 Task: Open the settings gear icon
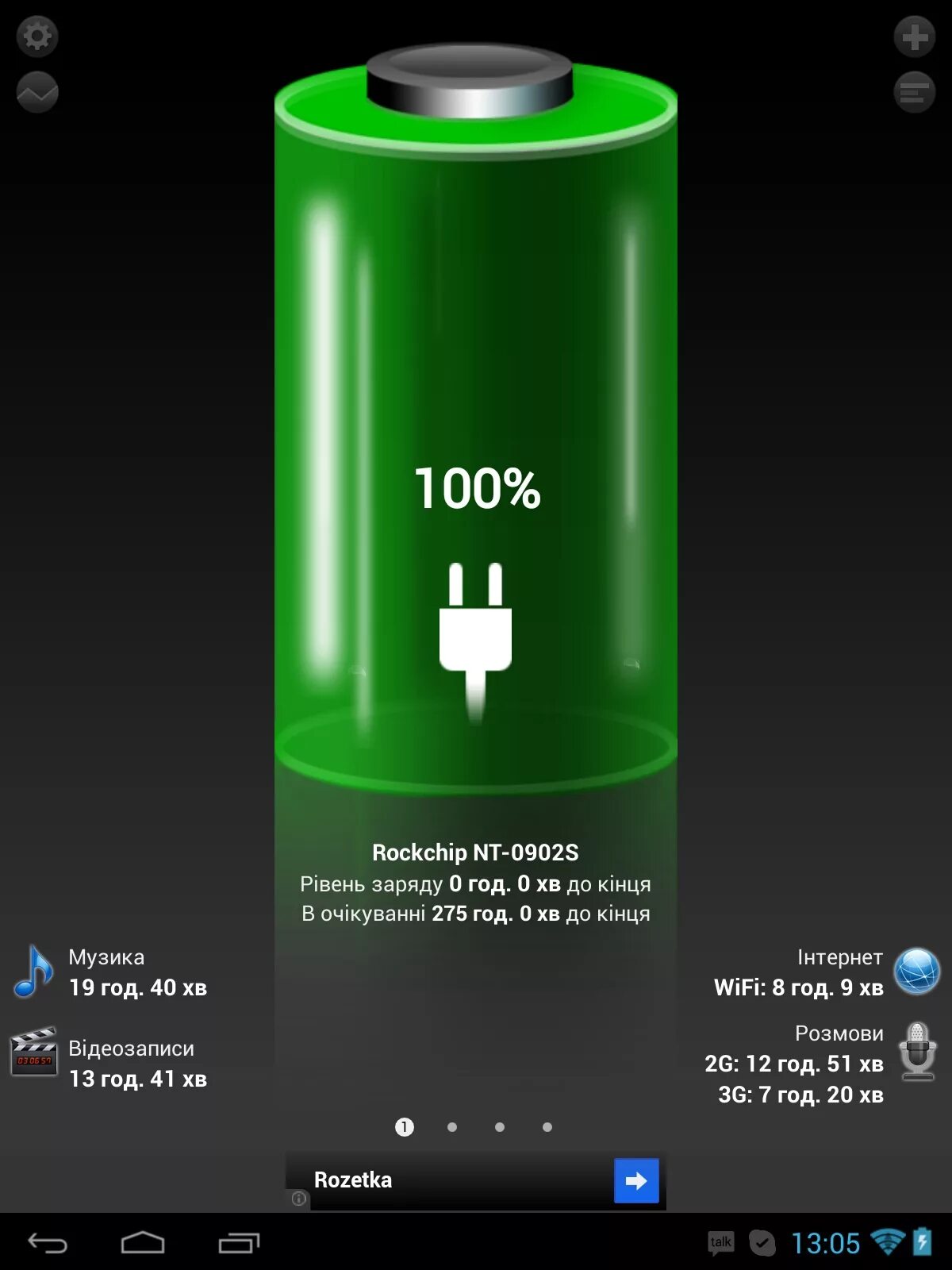(x=36, y=37)
